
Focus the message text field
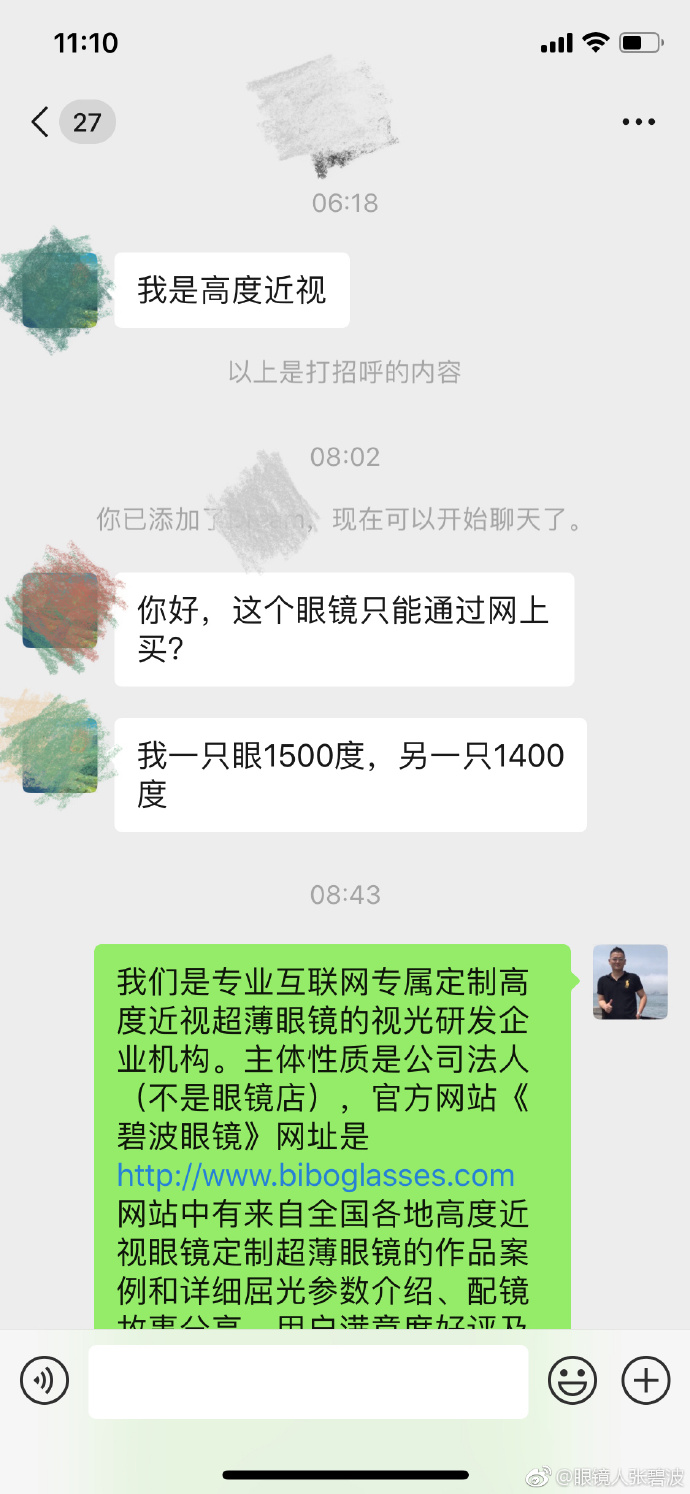click(x=308, y=1381)
